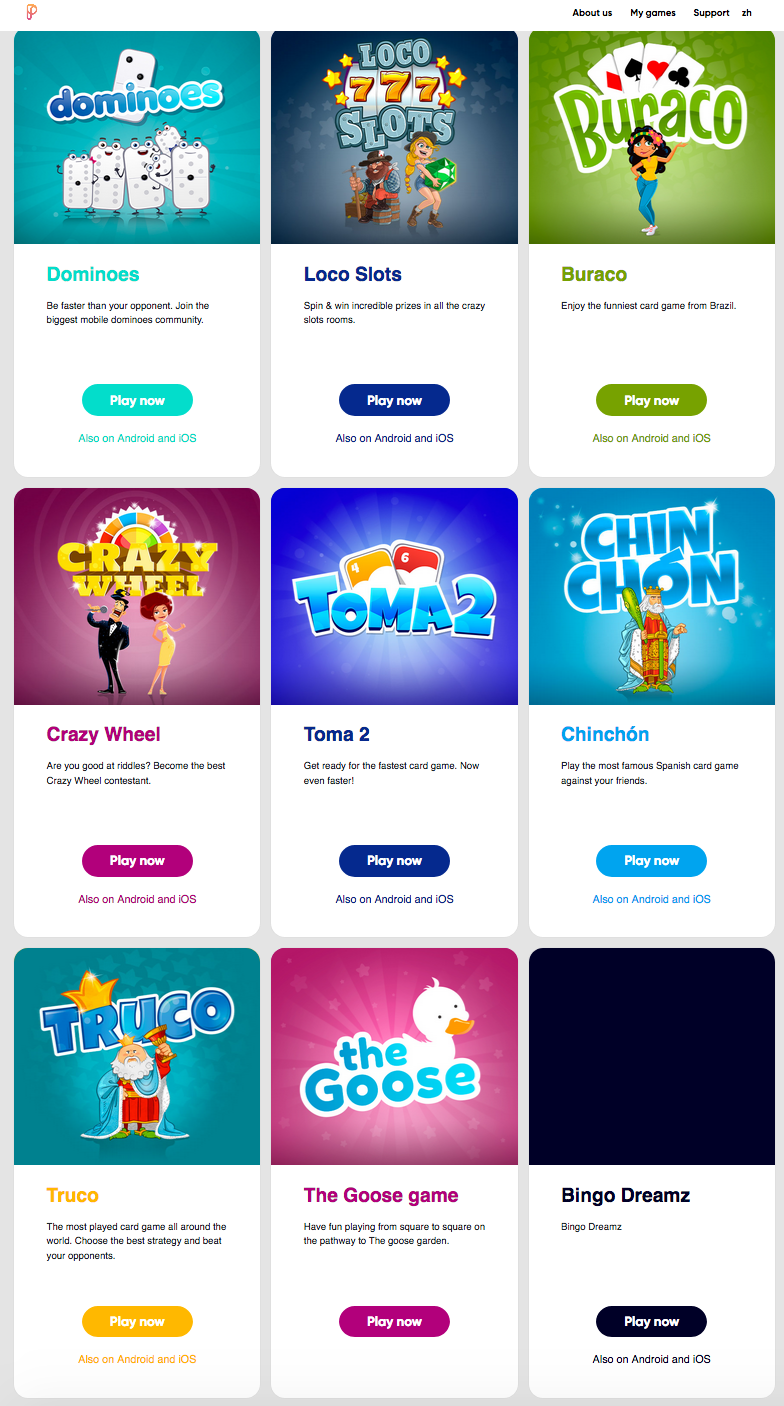Open the Support page
This screenshot has width=784, height=1406.
click(711, 13)
